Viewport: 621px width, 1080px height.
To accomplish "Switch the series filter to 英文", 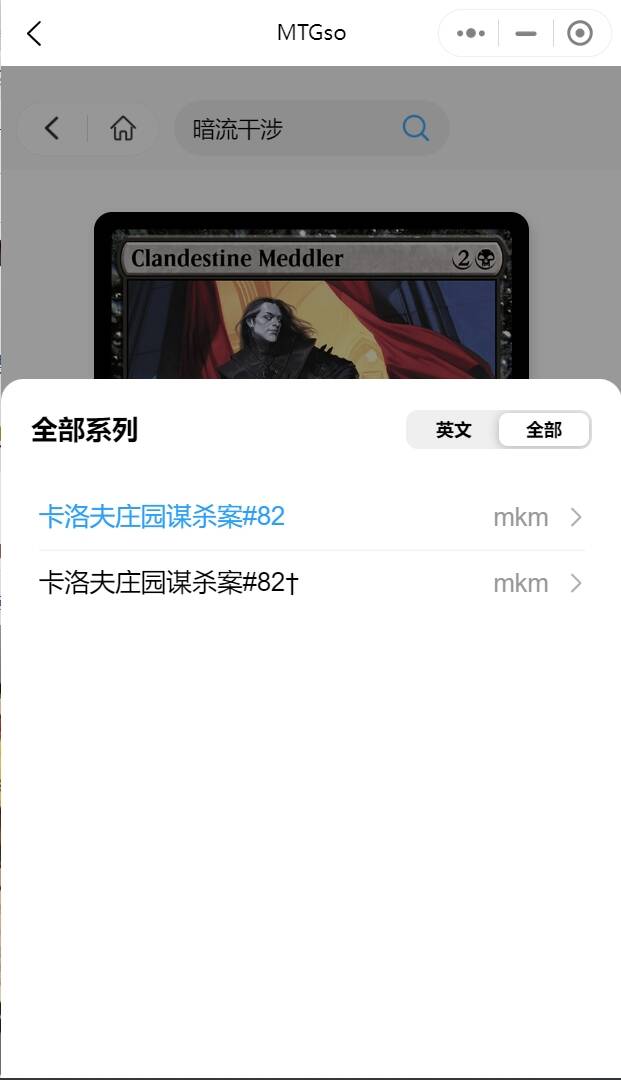I will 453,430.
